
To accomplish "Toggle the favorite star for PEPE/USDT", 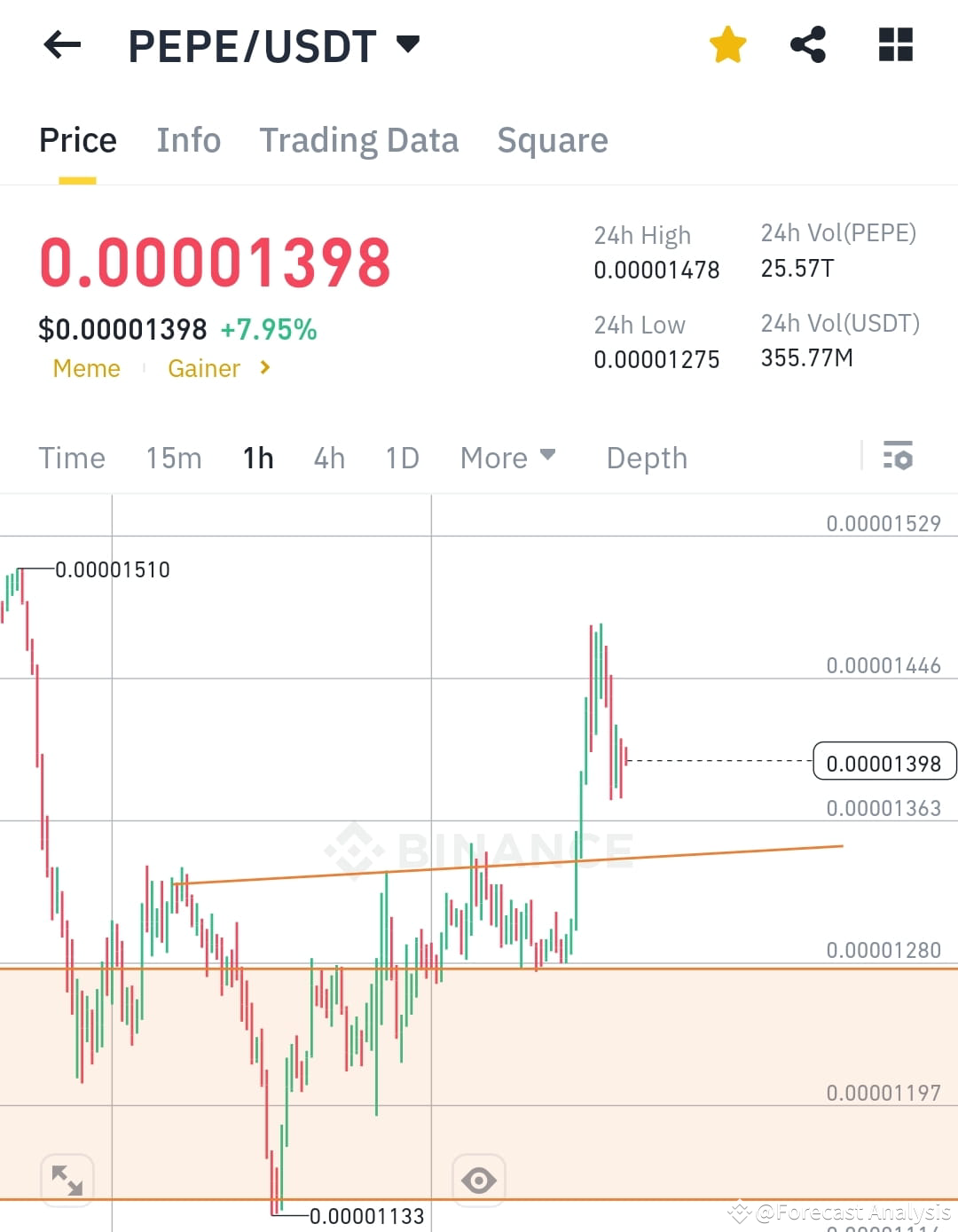I will [x=727, y=43].
